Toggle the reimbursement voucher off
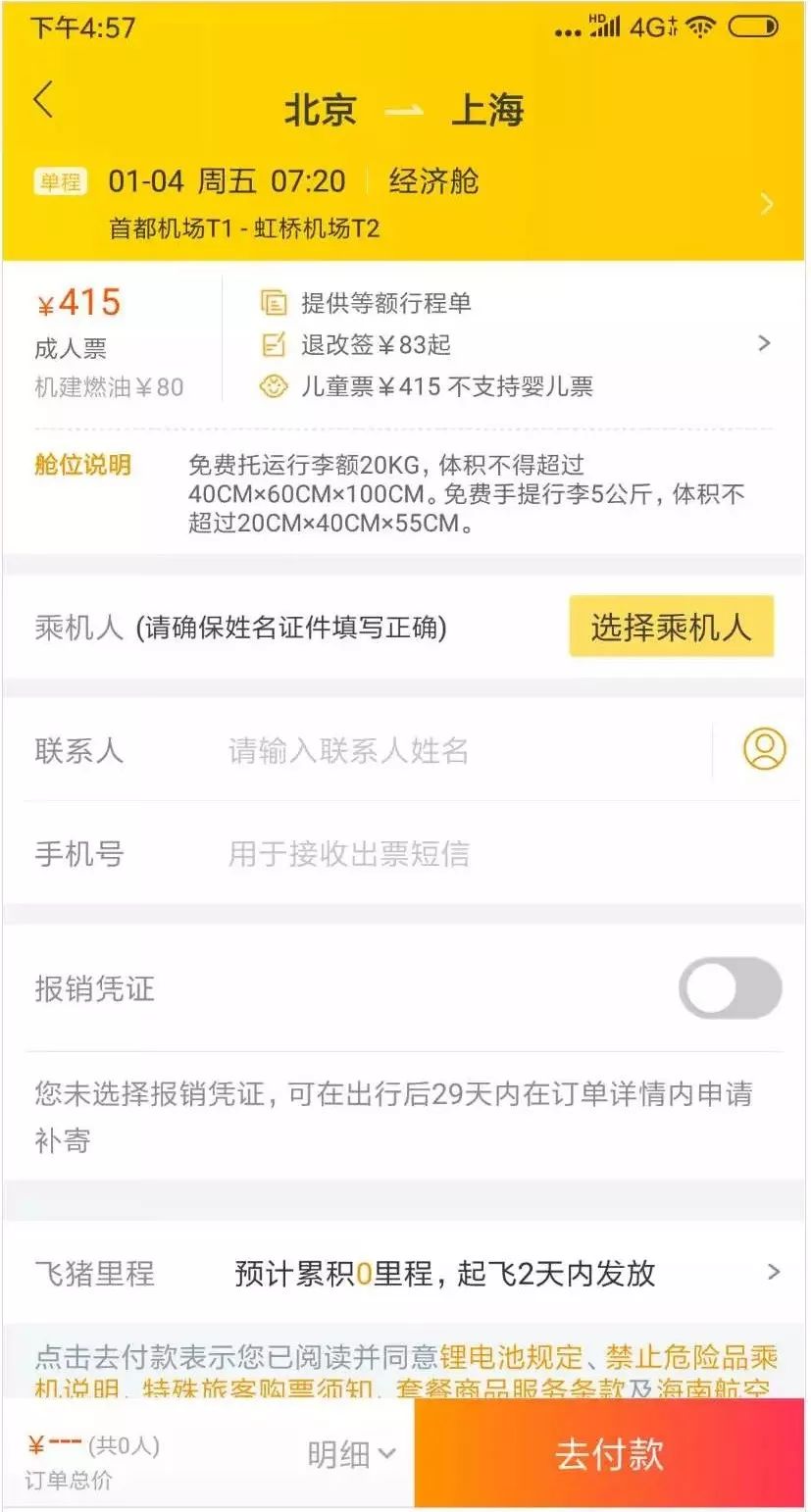This screenshot has height=1512, width=811. (x=730, y=988)
